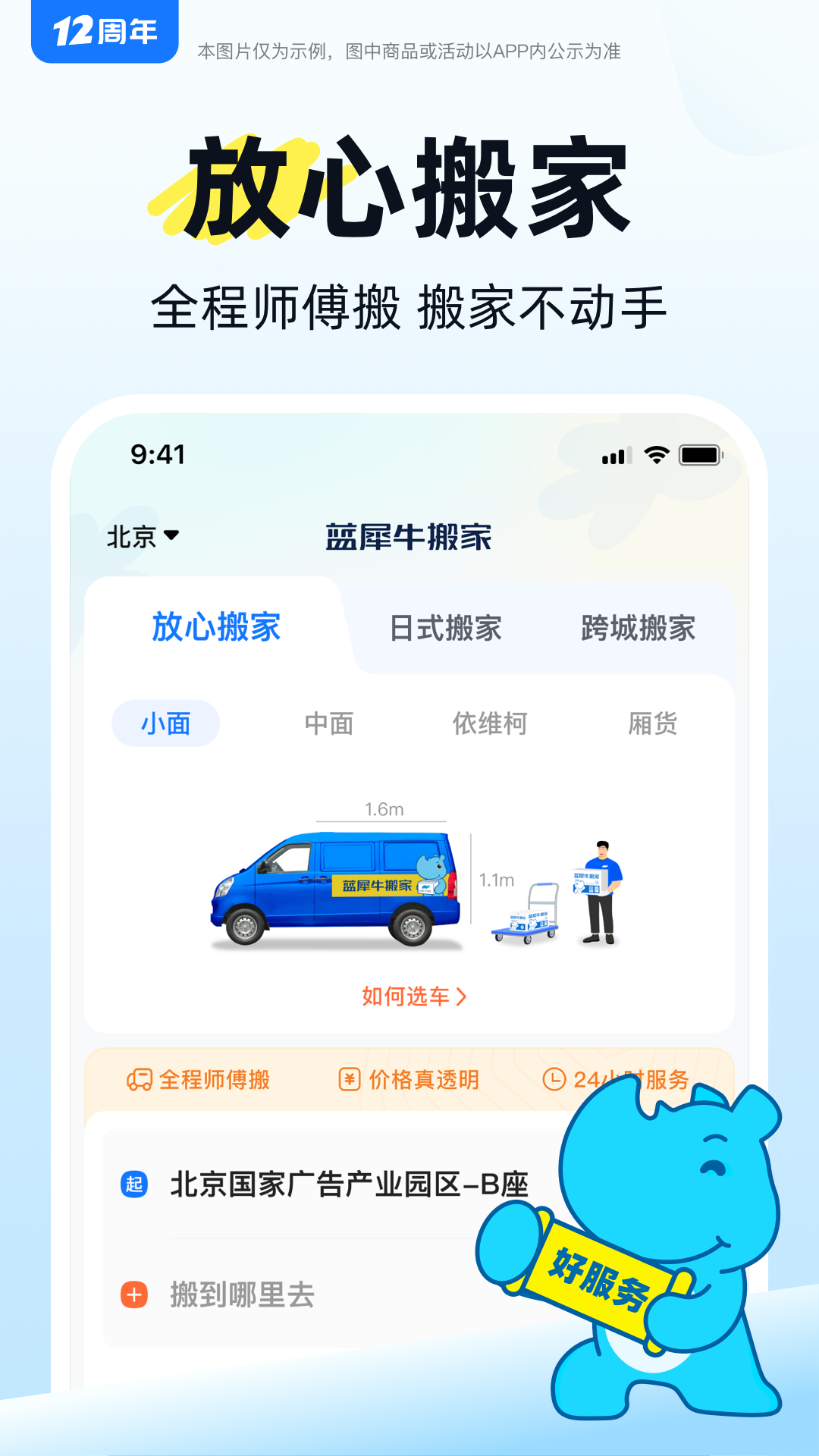Tap the truck icon beside 全程师傅搬

click(x=139, y=1080)
